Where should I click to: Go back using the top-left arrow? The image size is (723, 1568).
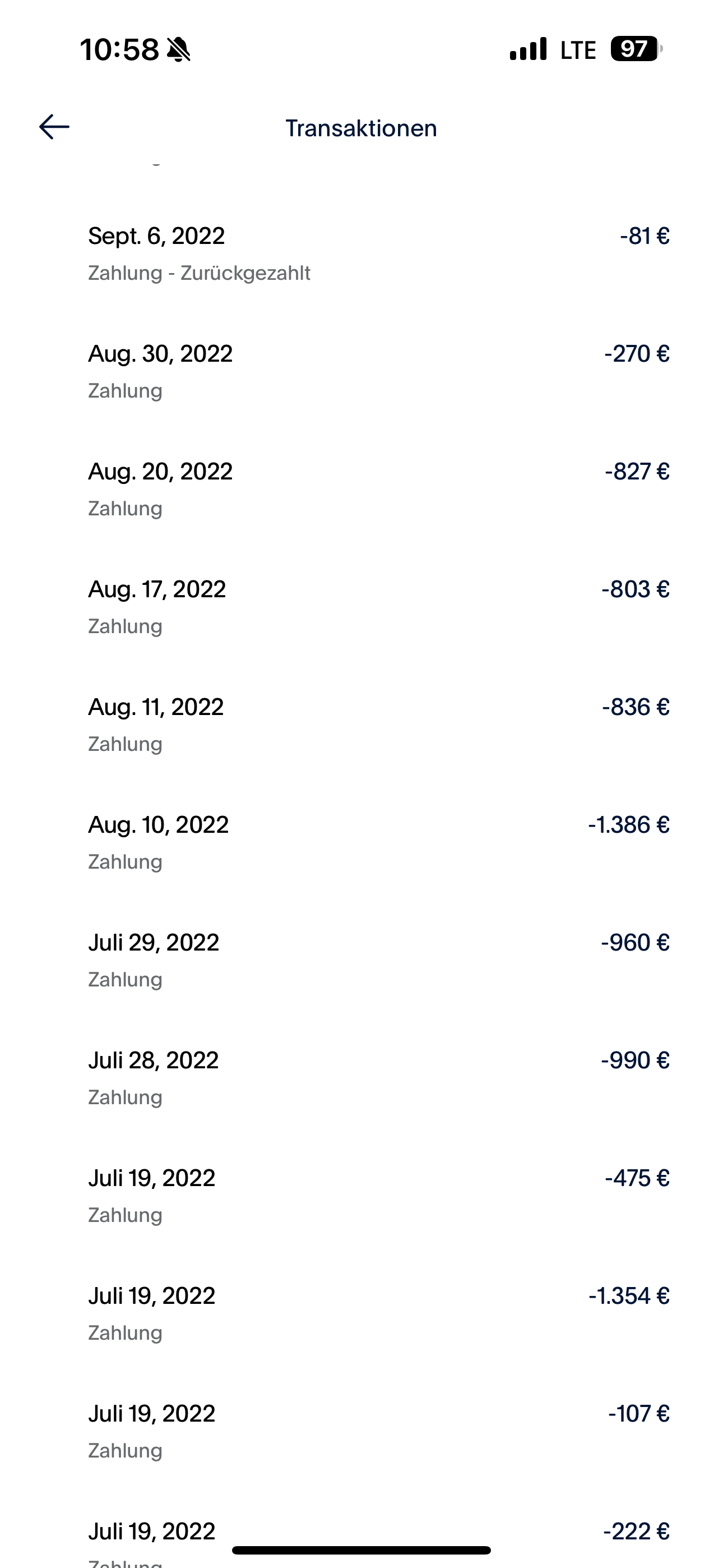click(54, 127)
